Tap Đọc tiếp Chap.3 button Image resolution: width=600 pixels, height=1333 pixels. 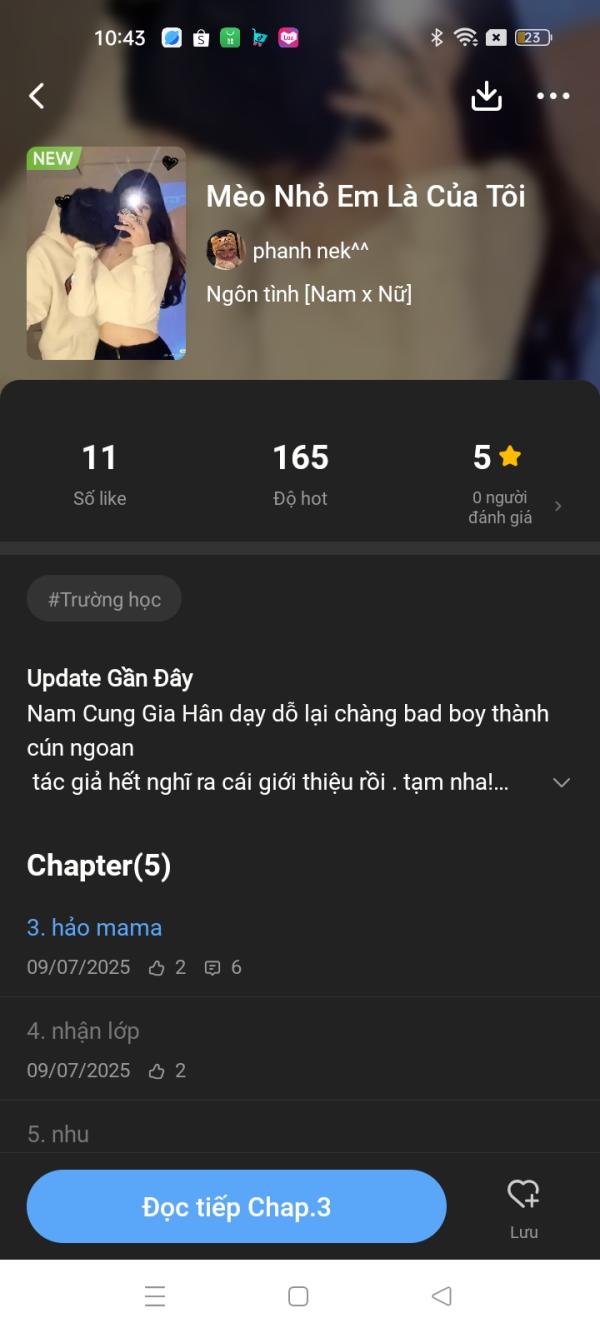coord(236,1207)
